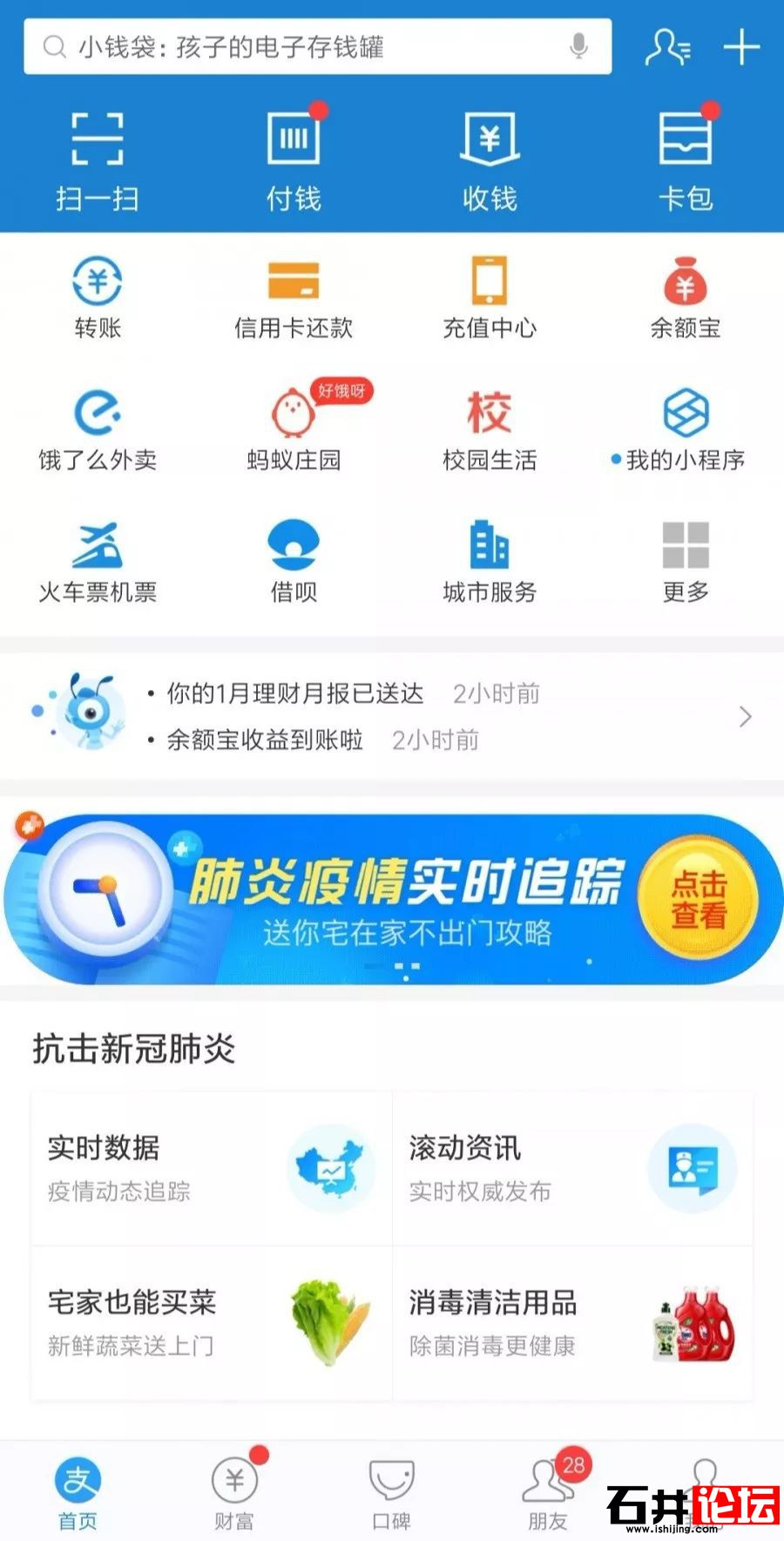Open the contacts icon in the header

pos(667,47)
